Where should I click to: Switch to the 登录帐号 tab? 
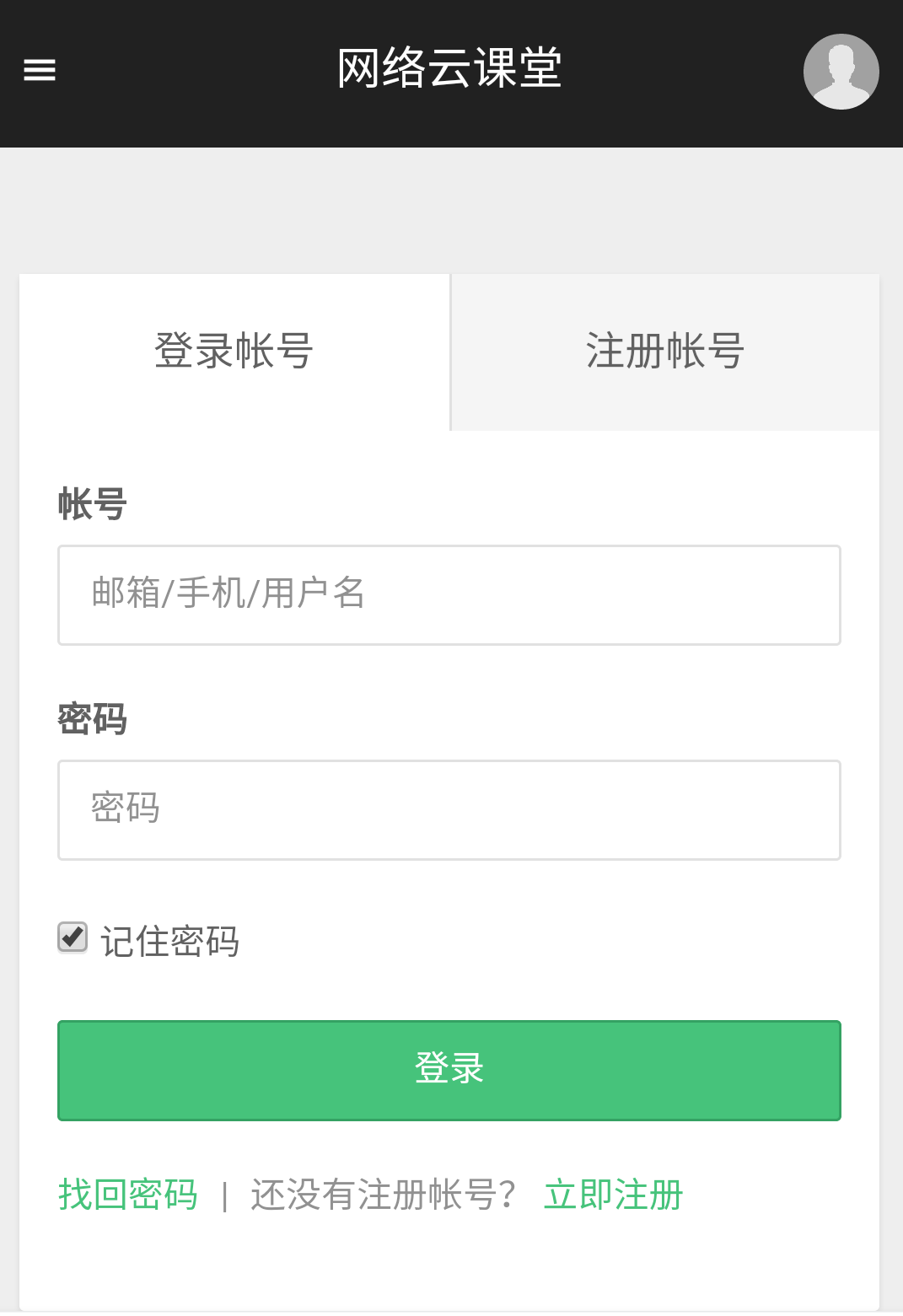click(234, 352)
